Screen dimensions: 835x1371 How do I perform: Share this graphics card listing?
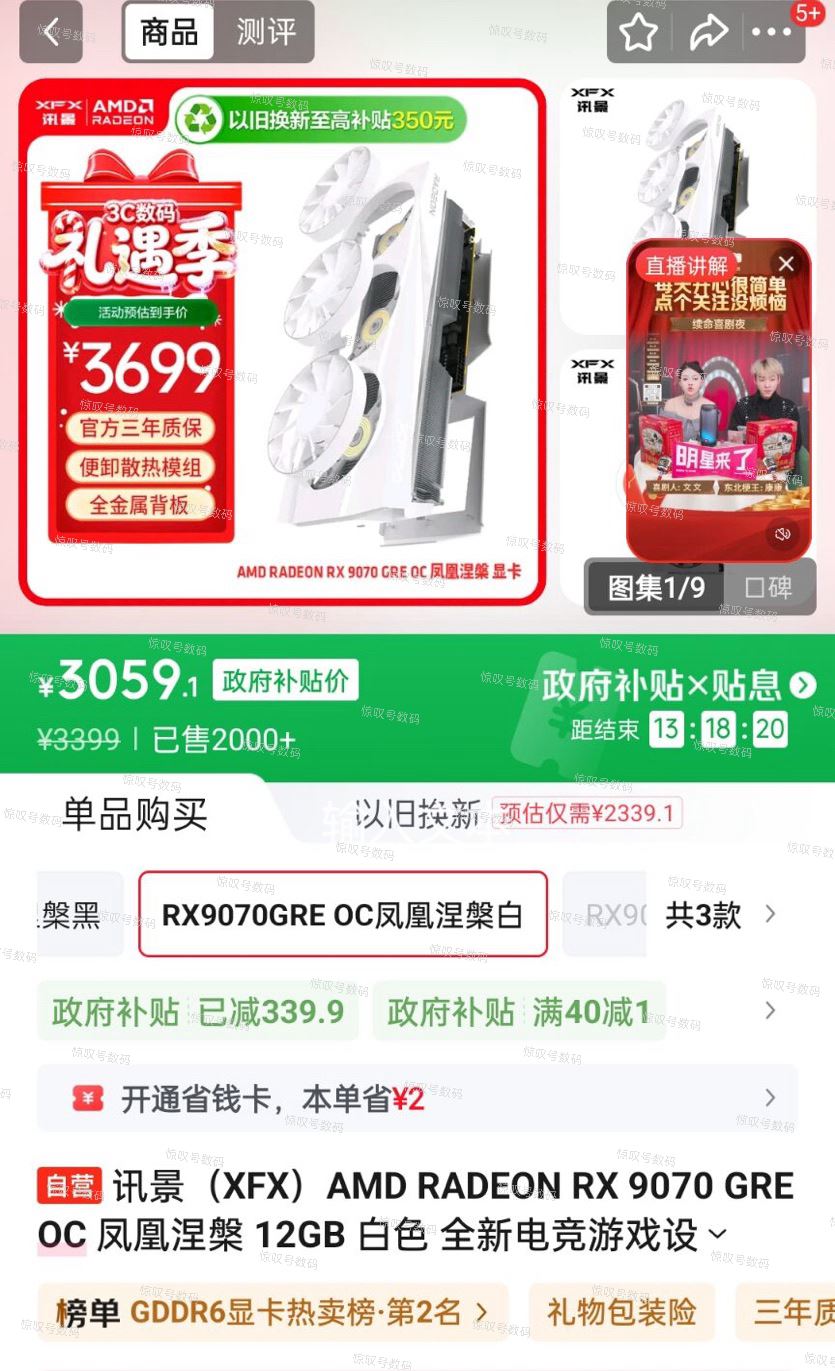[708, 33]
